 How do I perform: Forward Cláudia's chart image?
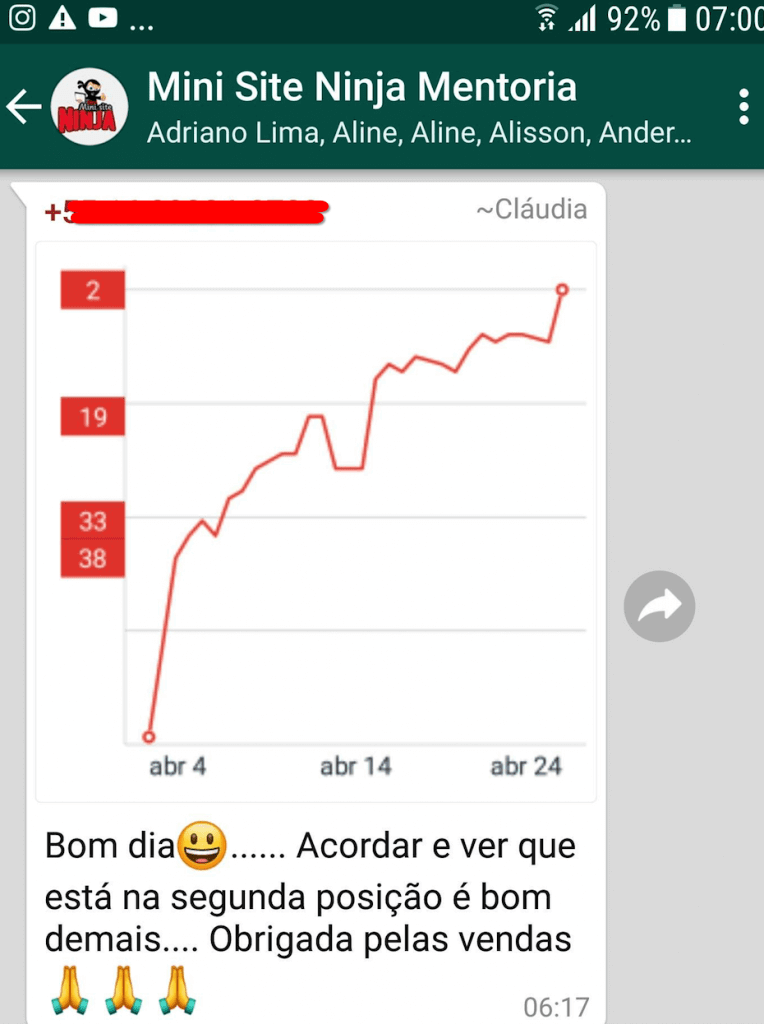coord(659,606)
